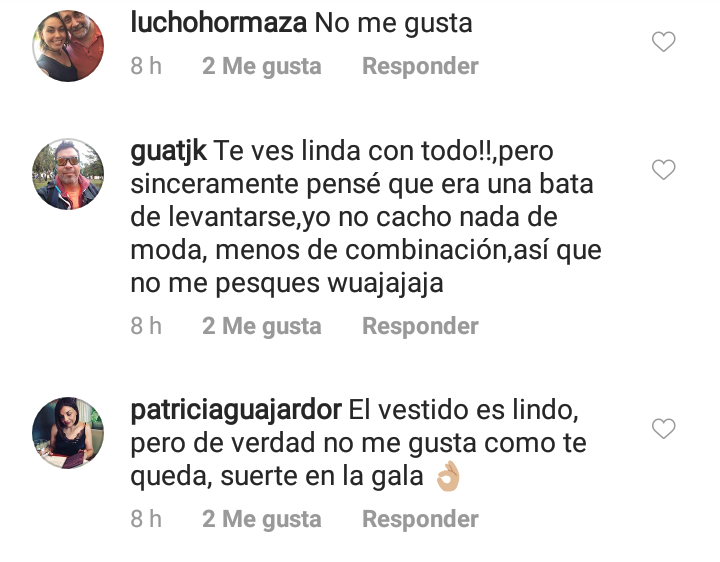Viewport: 720px width, 562px height.
Task: Like patriciaguajardor's comment
Action: pos(663,429)
